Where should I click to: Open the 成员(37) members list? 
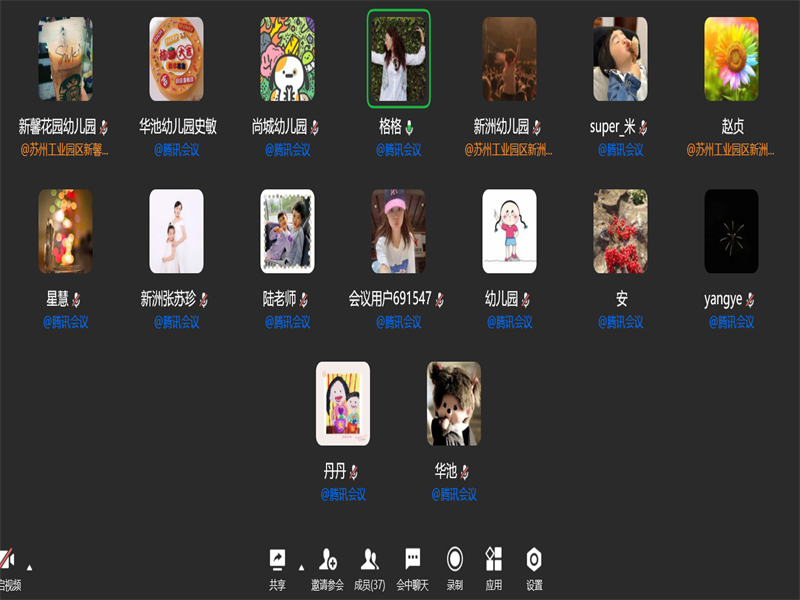pyautogui.click(x=369, y=567)
